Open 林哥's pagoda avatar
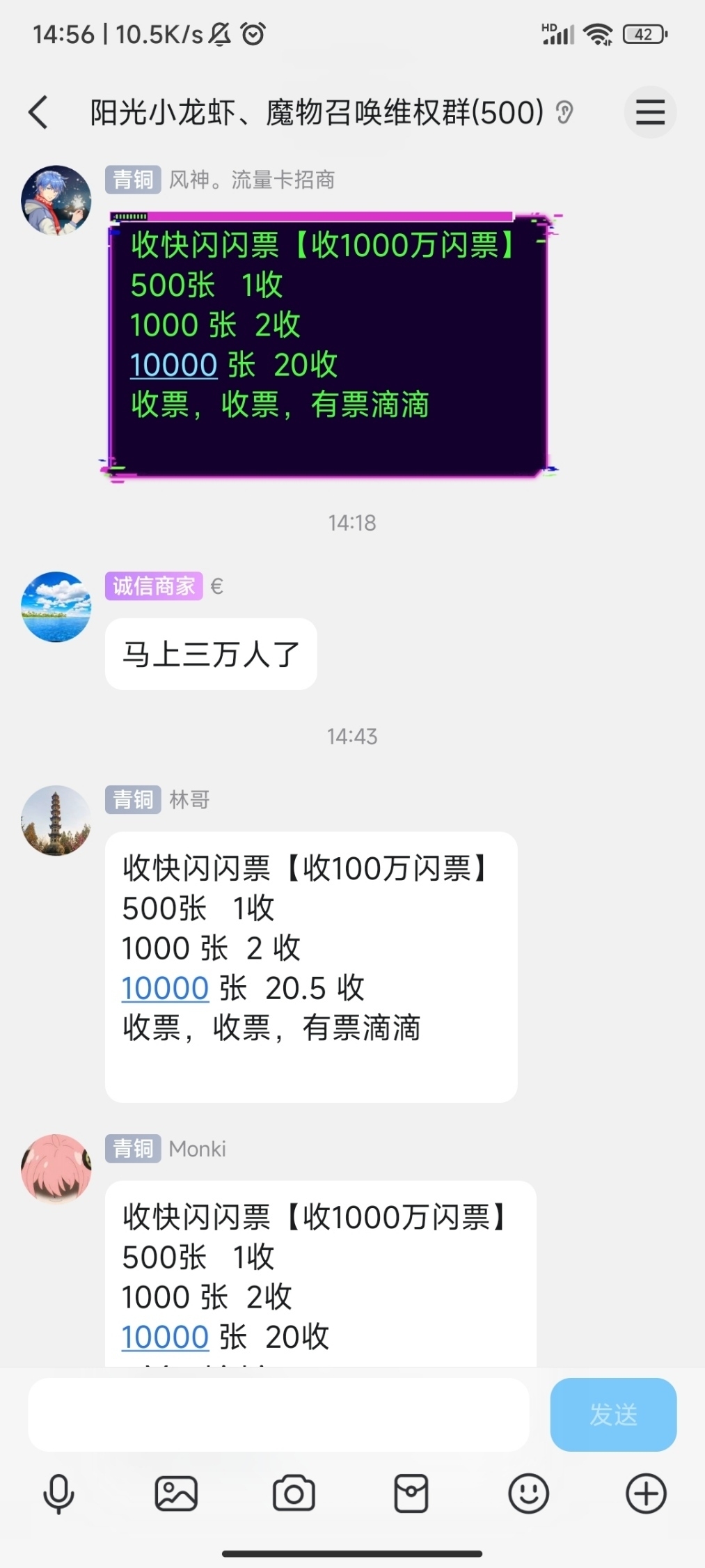705x1568 pixels. (x=56, y=821)
